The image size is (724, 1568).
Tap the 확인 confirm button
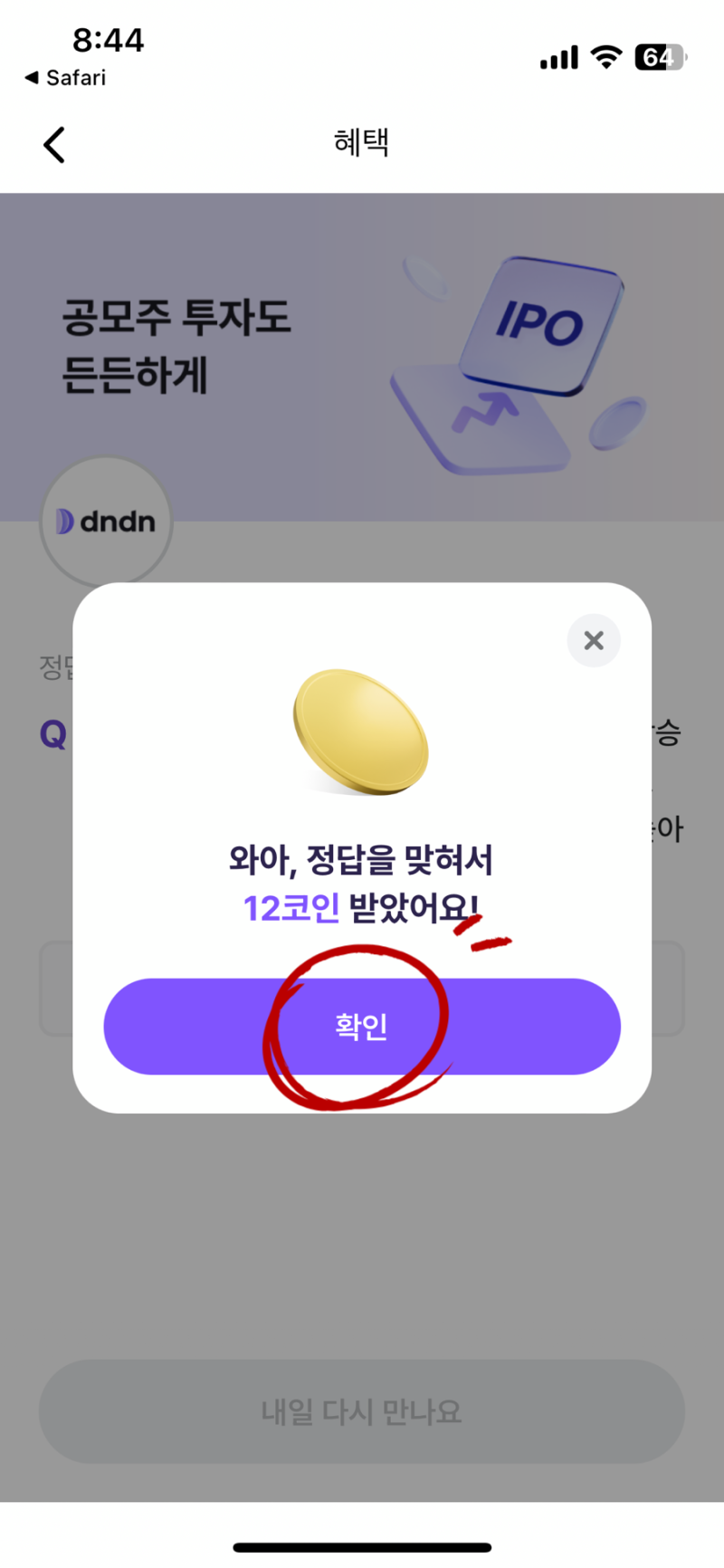(361, 1027)
